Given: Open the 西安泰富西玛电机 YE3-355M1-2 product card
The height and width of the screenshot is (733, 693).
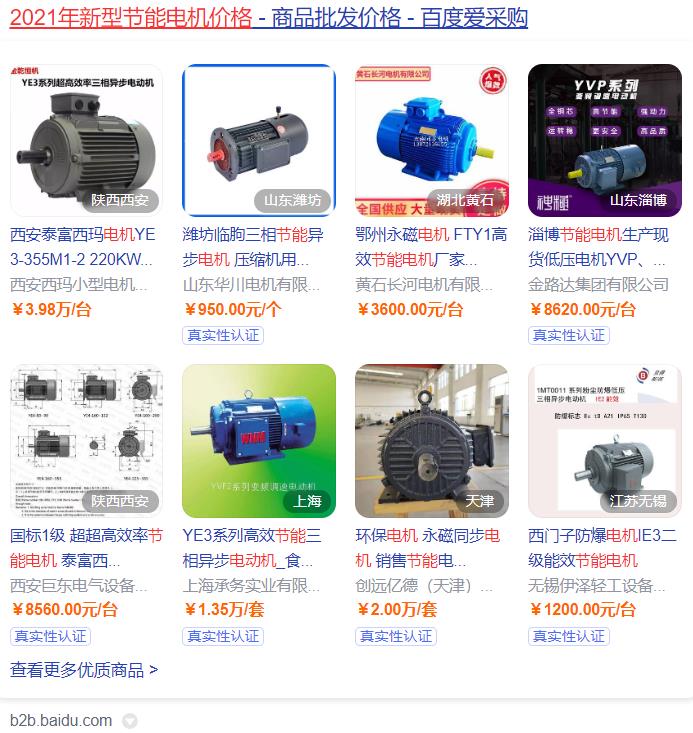Looking at the screenshot, I should pyautogui.click(x=86, y=140).
